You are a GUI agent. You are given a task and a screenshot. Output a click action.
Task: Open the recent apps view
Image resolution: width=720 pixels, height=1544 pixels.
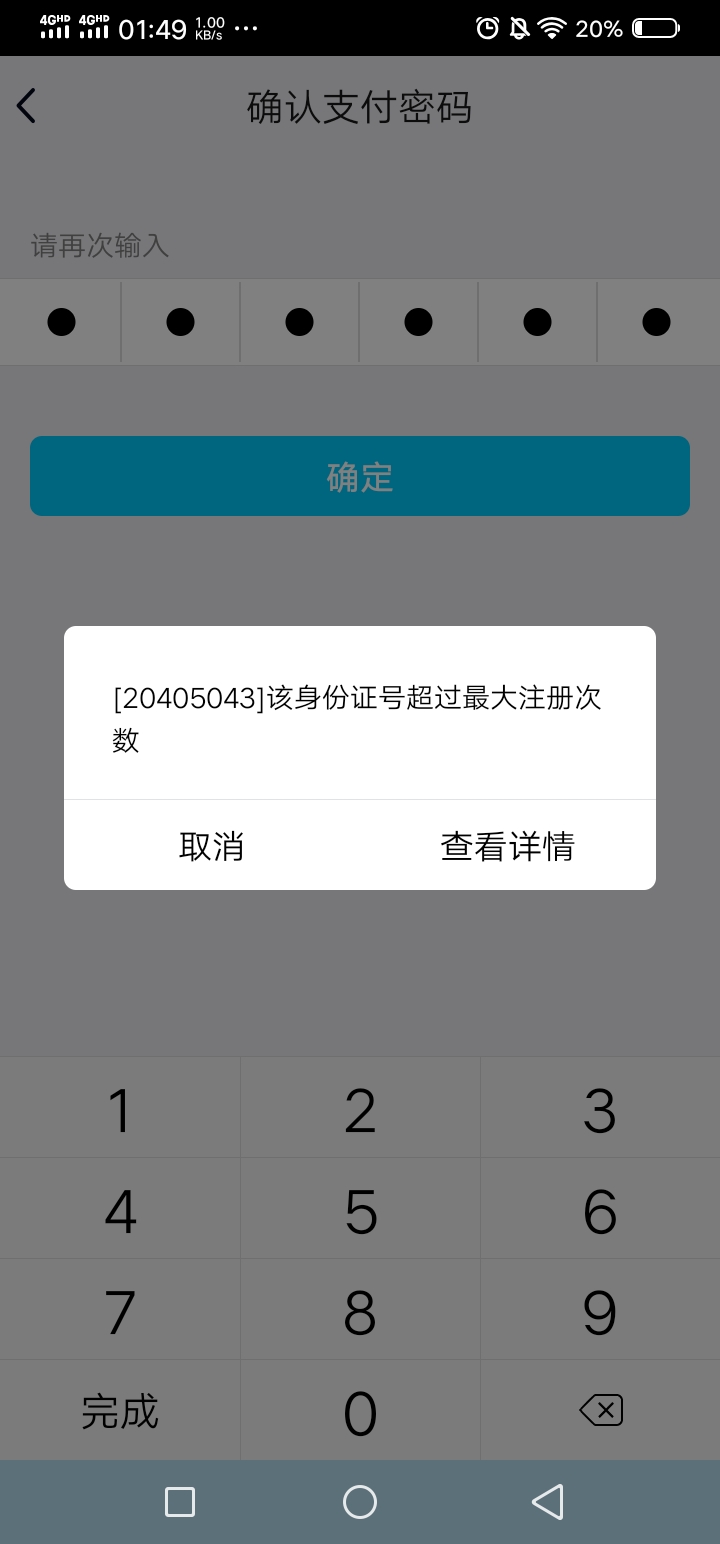[180, 1501]
